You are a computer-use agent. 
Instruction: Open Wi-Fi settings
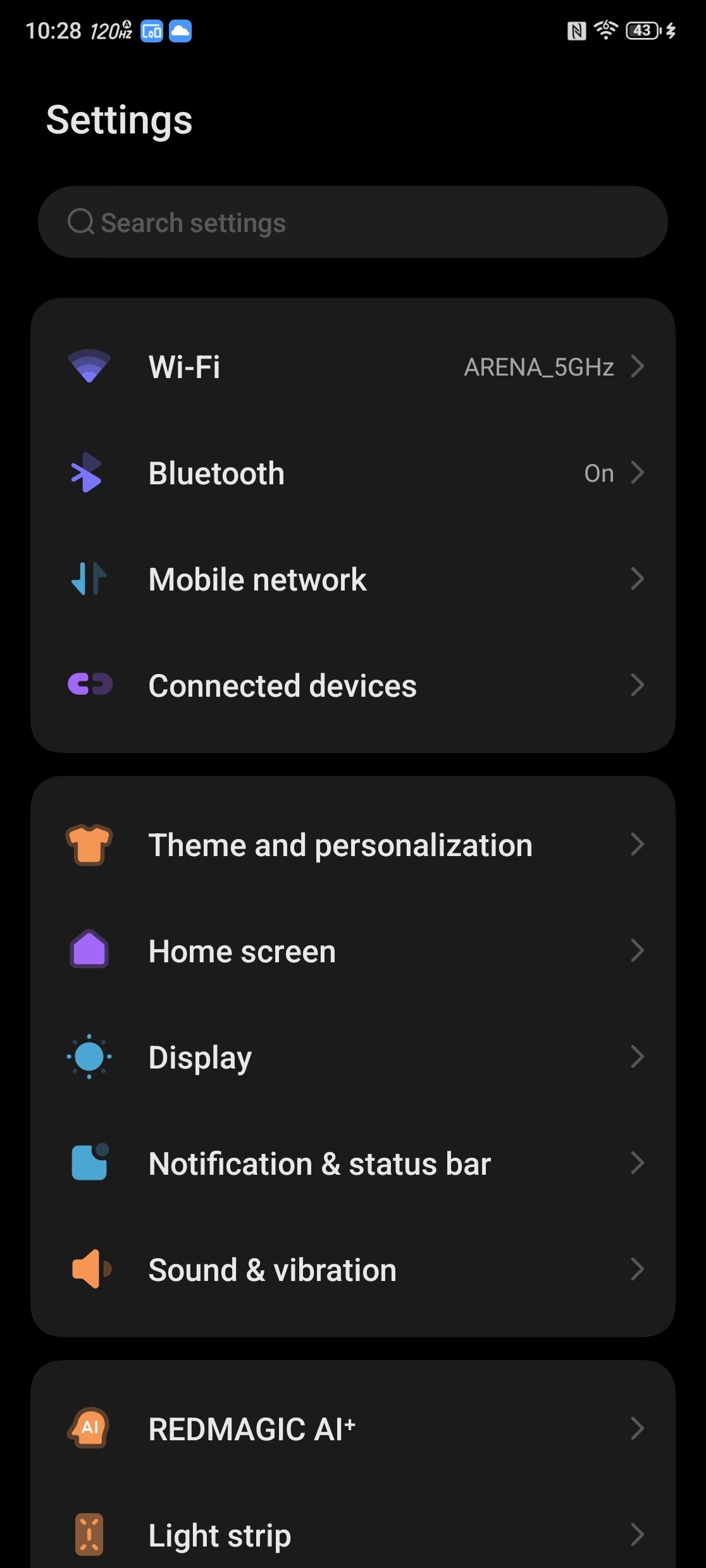pyautogui.click(x=353, y=367)
